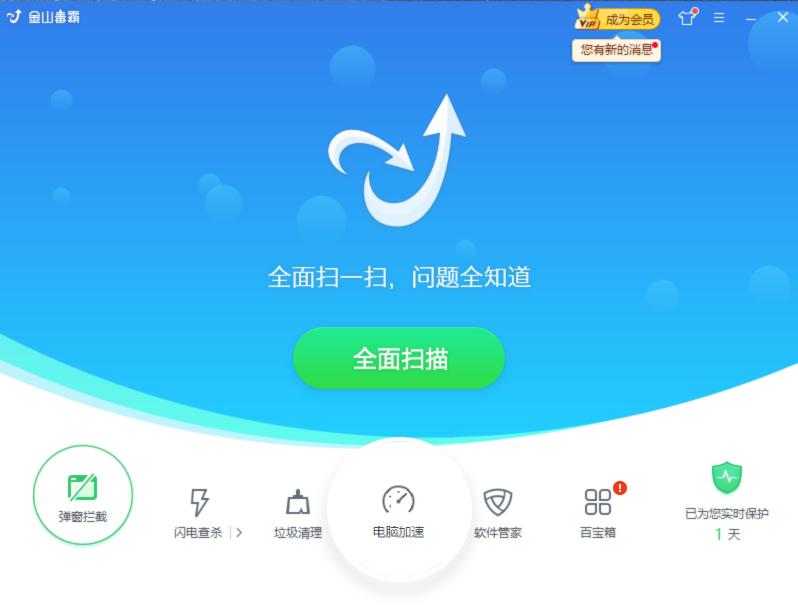Screen dimensions: 798x613
Task: Open 闪电查杀 virus scan
Action: pyautogui.click(x=198, y=512)
